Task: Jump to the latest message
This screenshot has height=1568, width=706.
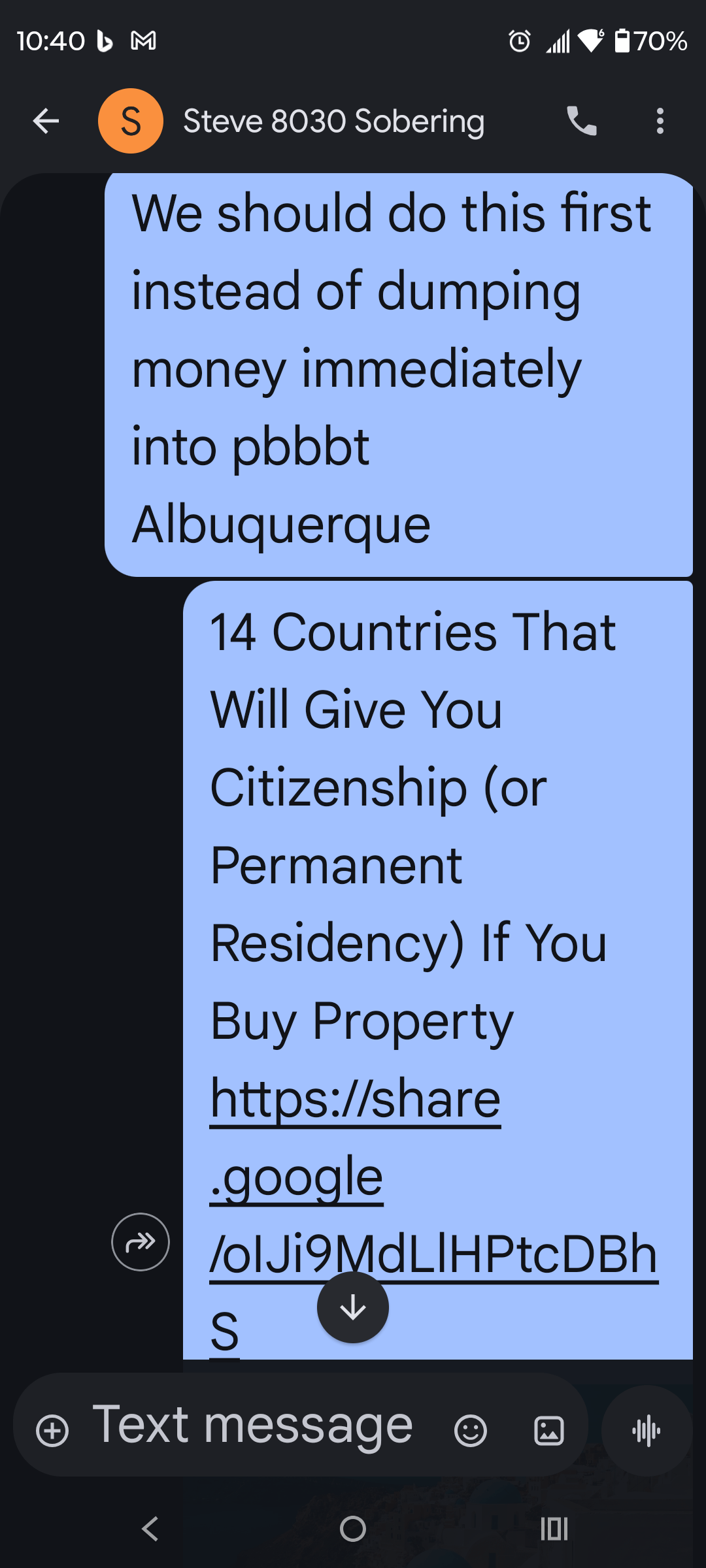Action: pos(353,1307)
